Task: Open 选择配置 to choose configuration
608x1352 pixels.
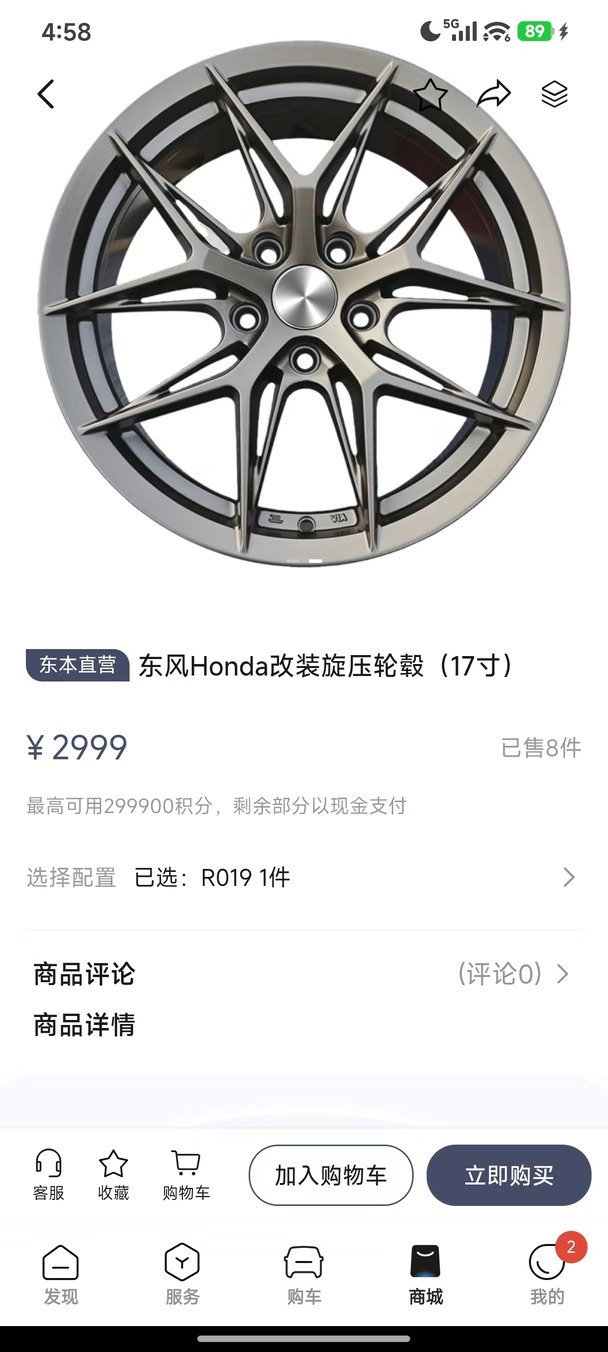Action: (x=304, y=877)
